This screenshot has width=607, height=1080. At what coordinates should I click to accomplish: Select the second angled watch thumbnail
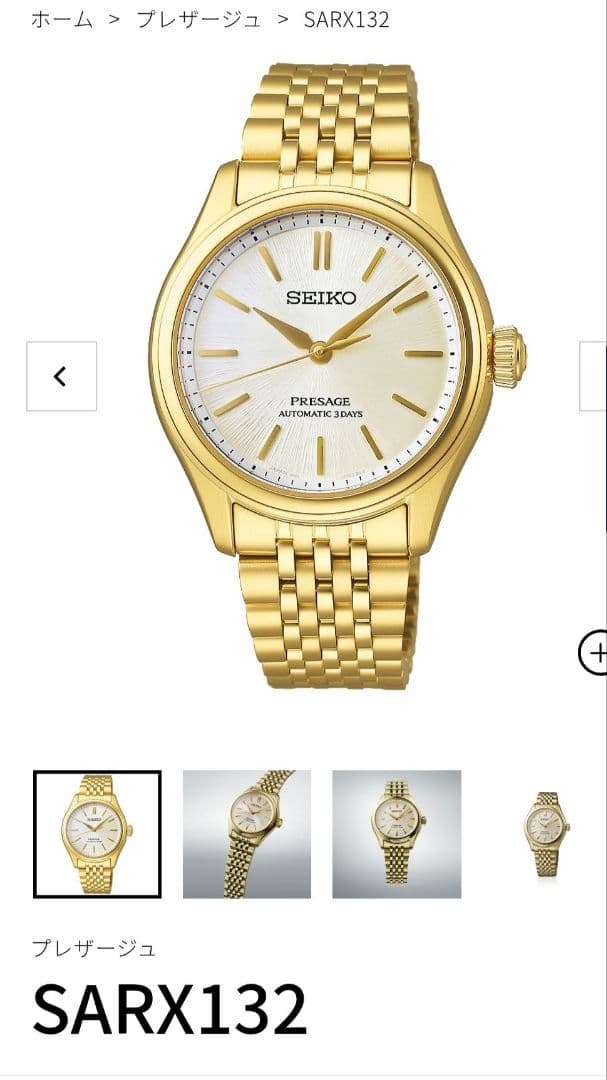[246, 834]
